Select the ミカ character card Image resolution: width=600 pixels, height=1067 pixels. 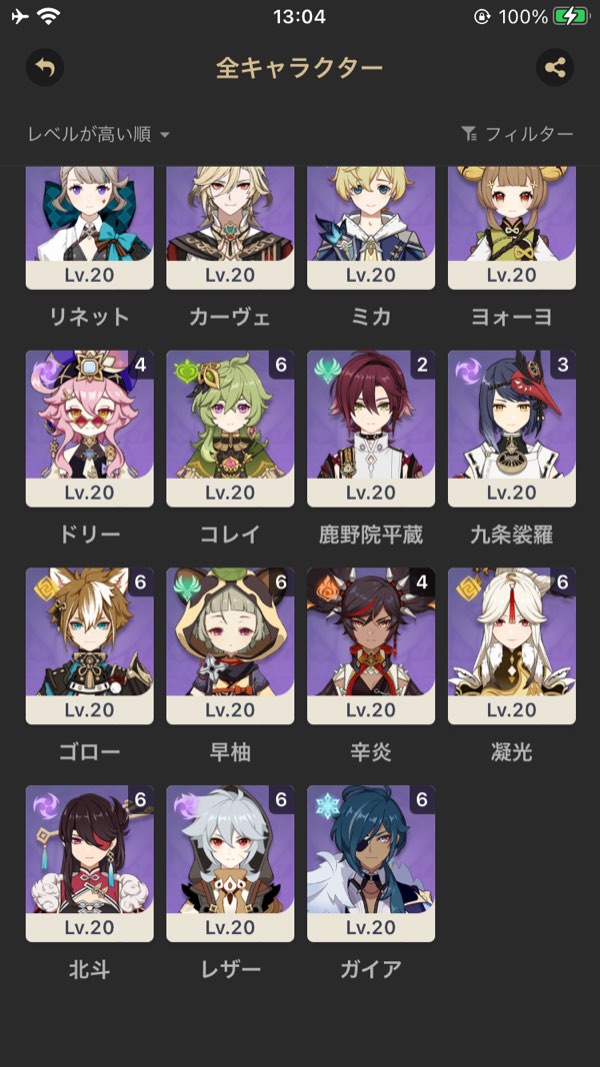point(371,228)
